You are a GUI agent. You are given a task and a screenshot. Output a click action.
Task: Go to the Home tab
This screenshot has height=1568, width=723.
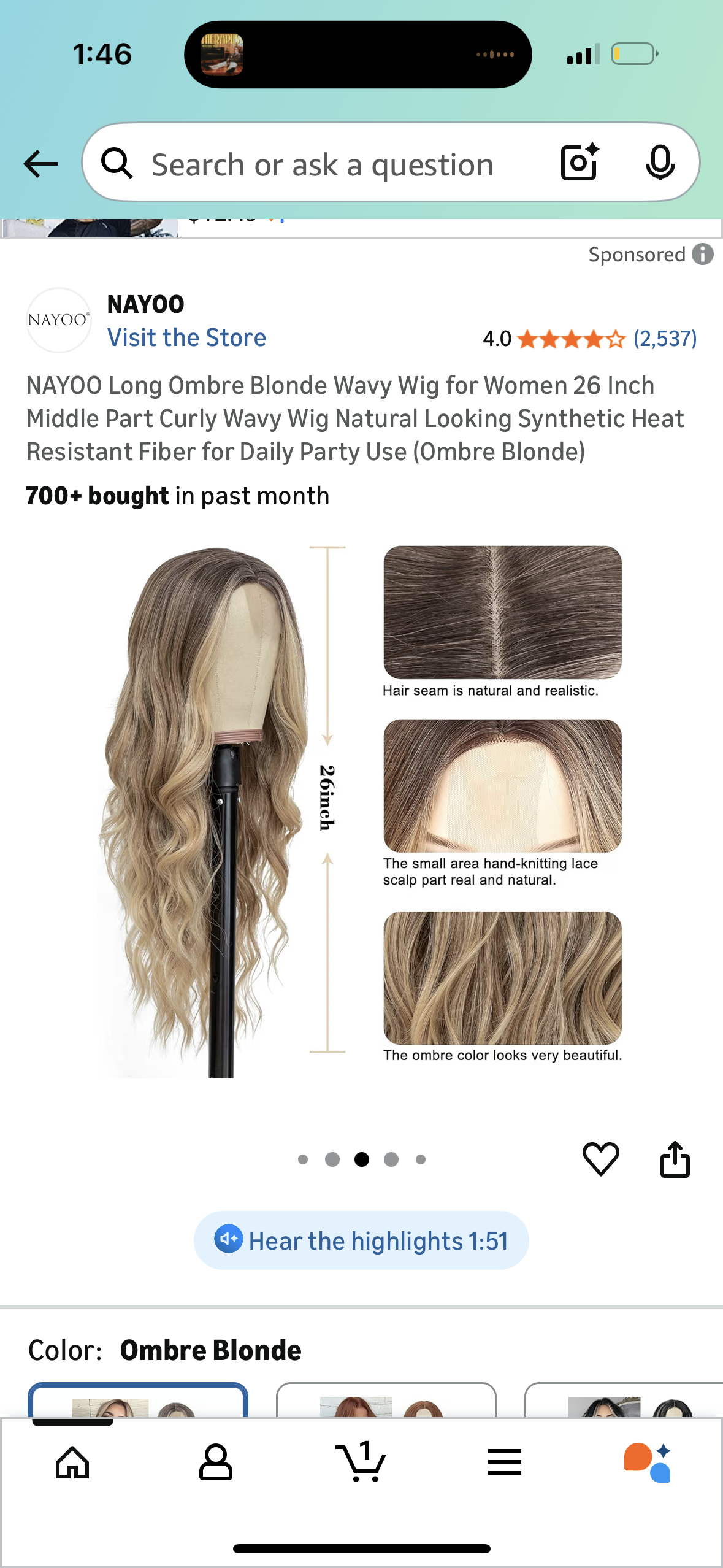point(72,1462)
